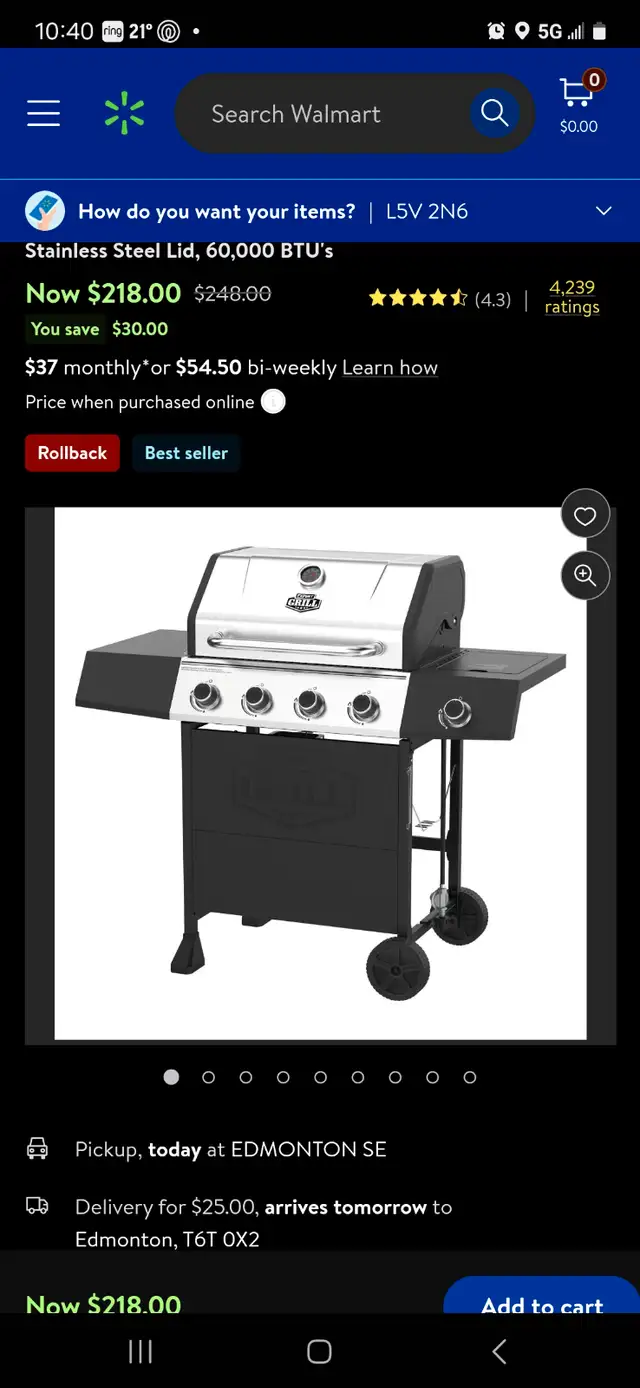The height and width of the screenshot is (1388, 640).
Task: Open the hamburger menu
Action: 43,114
